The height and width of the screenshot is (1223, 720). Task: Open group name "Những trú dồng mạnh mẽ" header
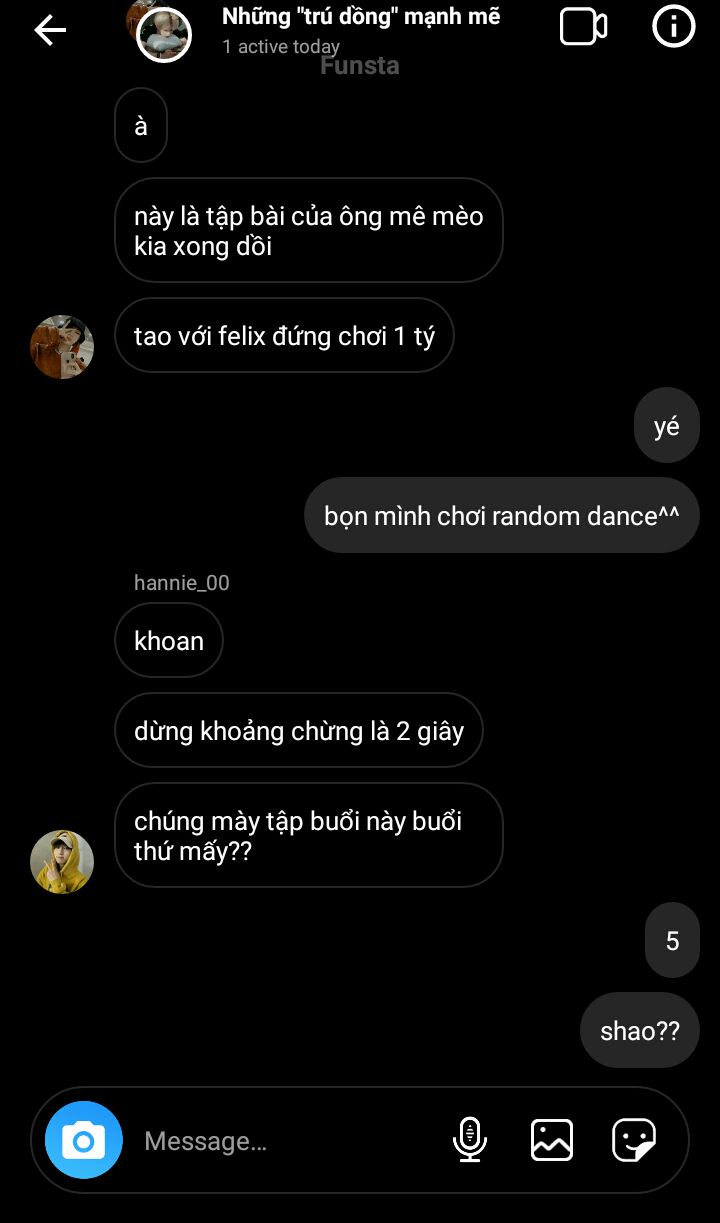tap(361, 17)
